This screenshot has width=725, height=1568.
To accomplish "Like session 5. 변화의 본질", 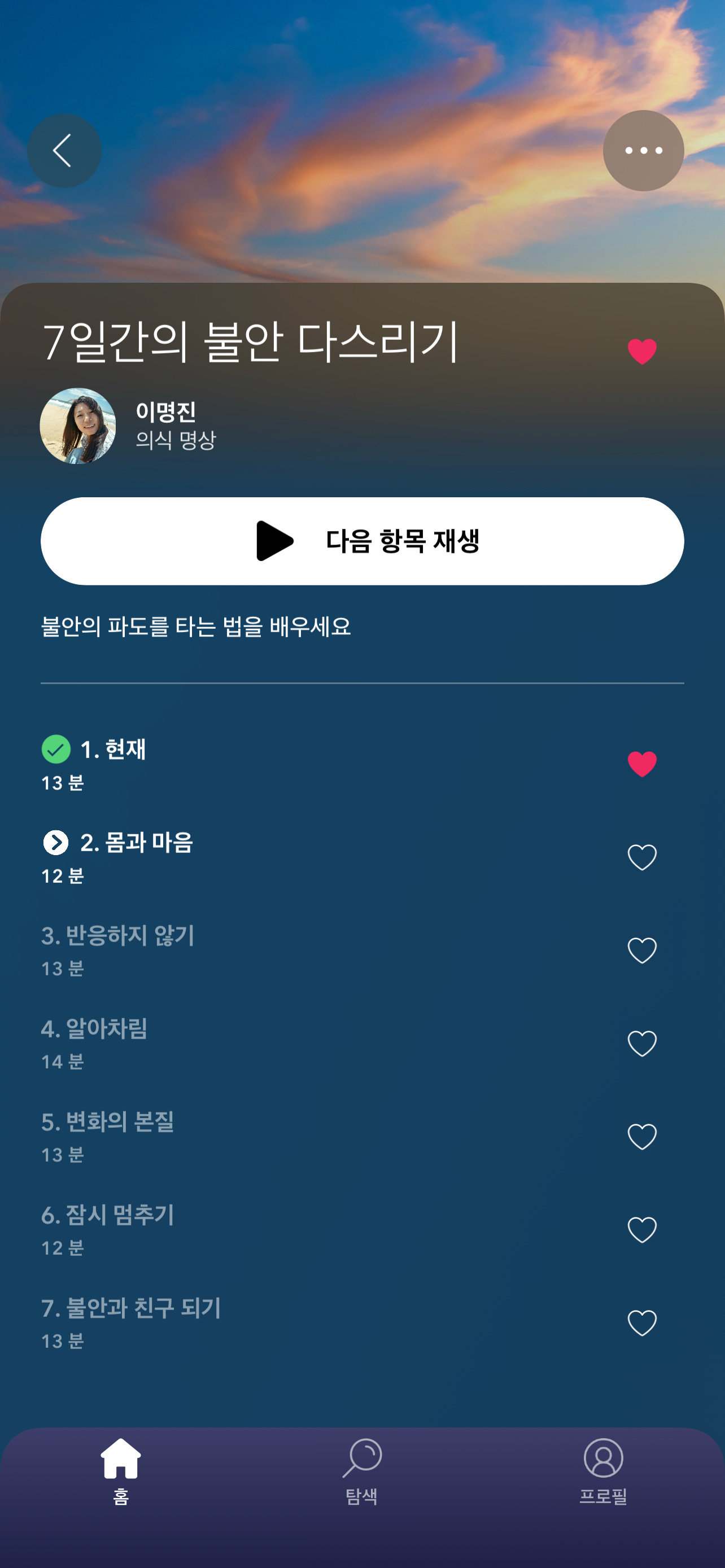I will [x=641, y=1136].
